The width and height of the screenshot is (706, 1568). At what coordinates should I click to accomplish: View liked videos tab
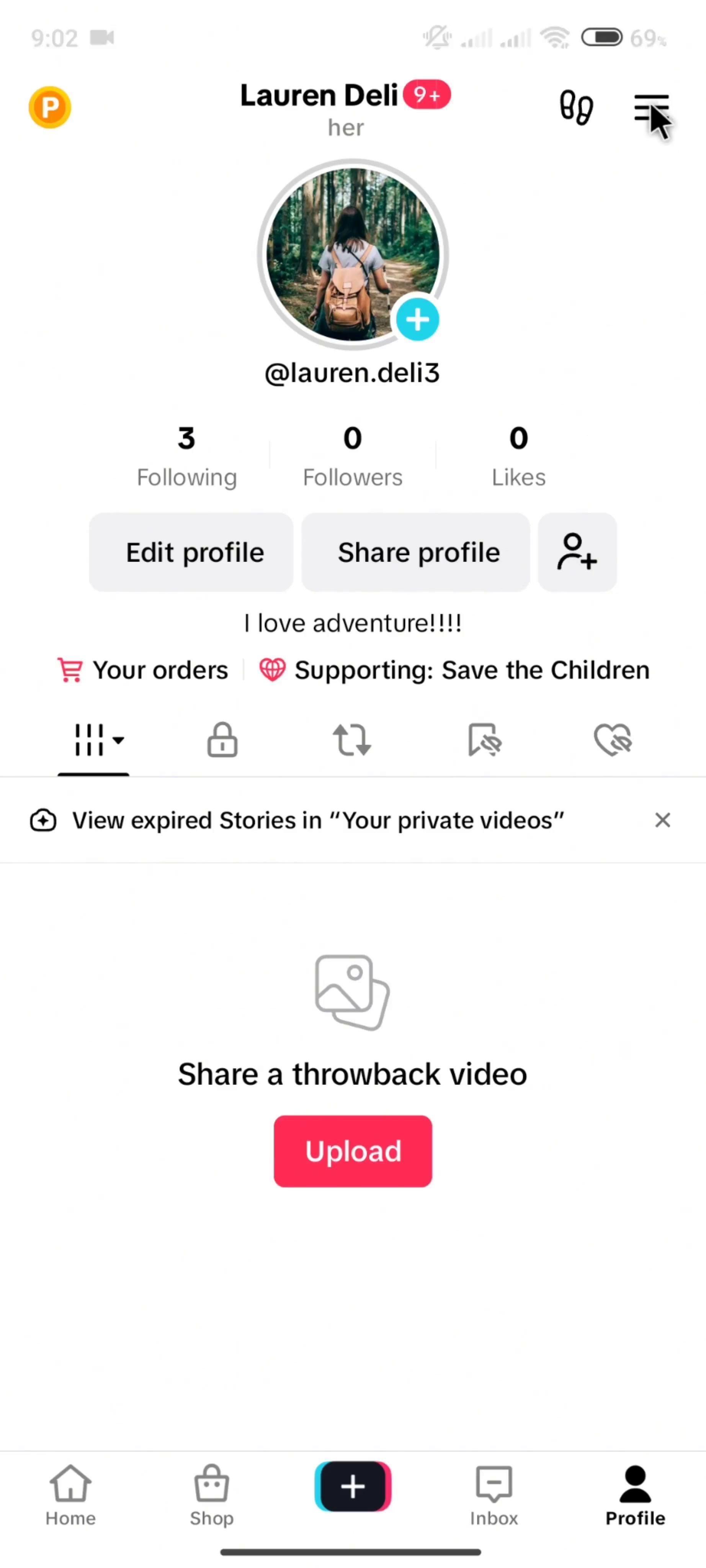613,740
